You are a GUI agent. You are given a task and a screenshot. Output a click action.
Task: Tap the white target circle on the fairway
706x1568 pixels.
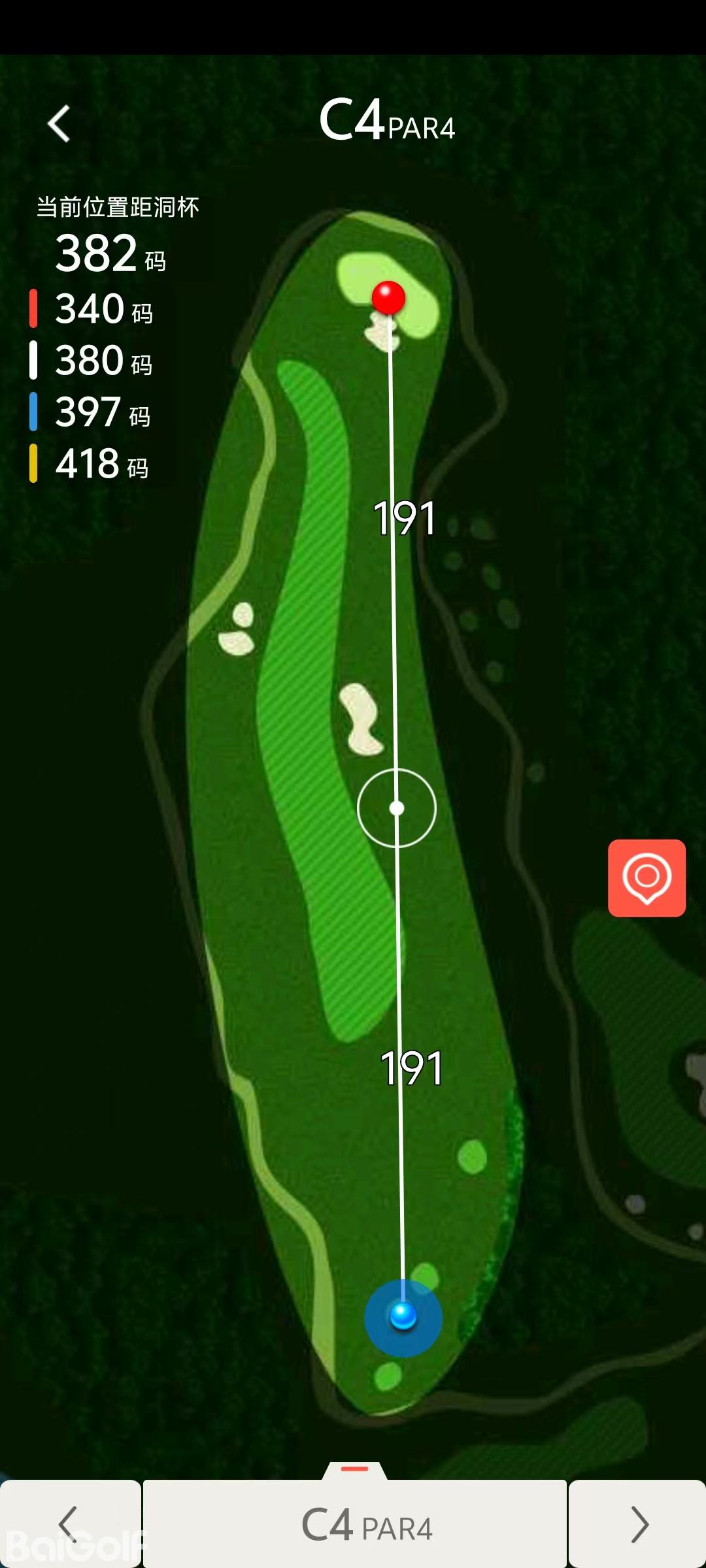click(396, 808)
